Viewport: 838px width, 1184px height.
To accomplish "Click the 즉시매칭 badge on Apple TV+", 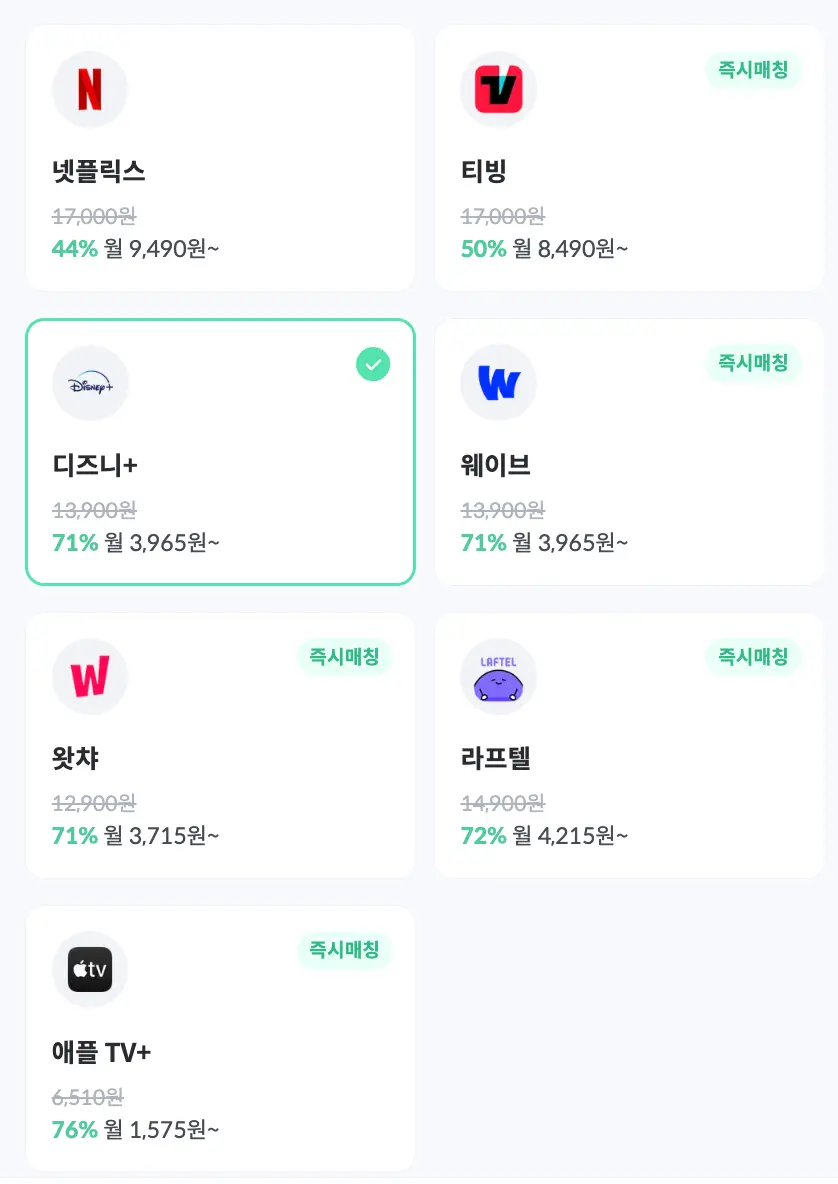I will [x=345, y=951].
